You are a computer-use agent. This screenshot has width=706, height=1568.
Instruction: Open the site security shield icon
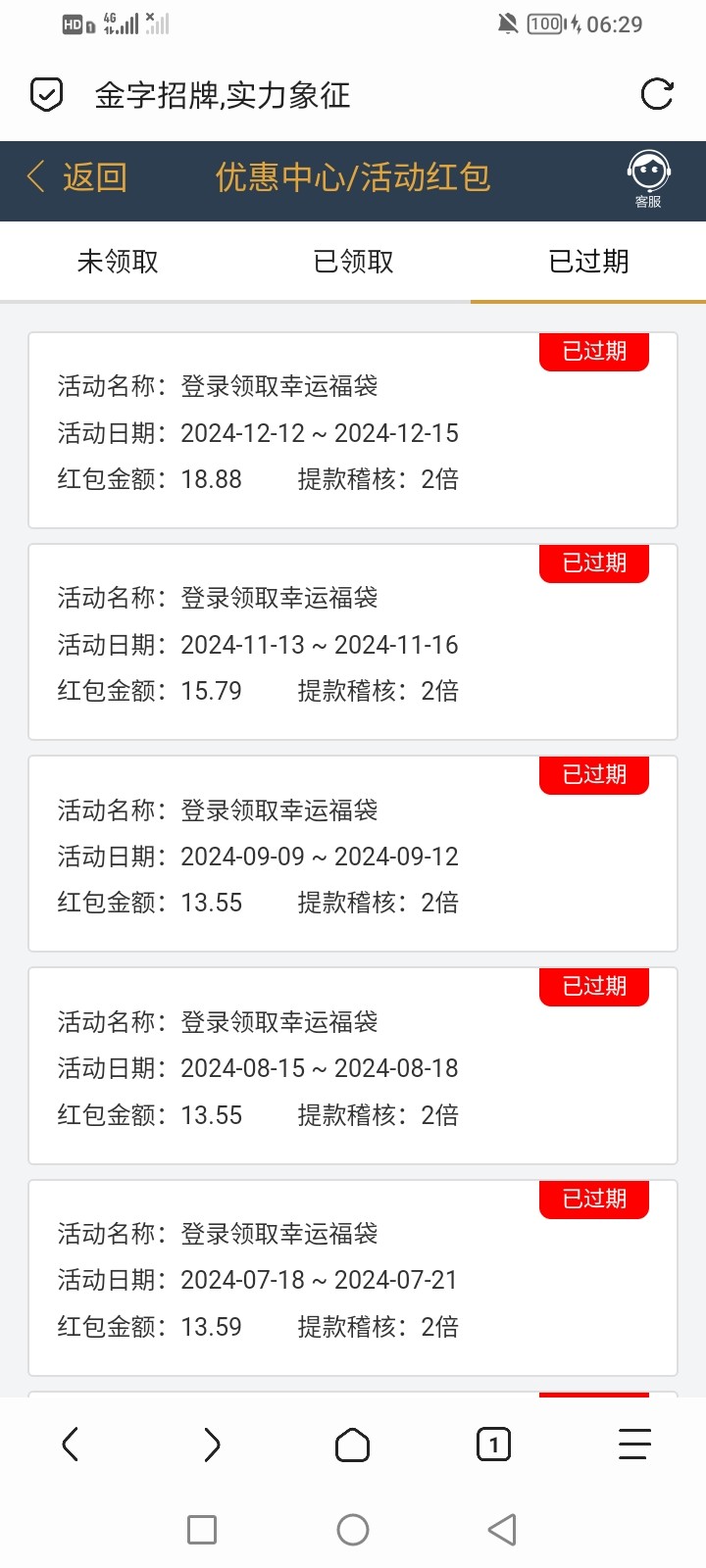pos(47,95)
